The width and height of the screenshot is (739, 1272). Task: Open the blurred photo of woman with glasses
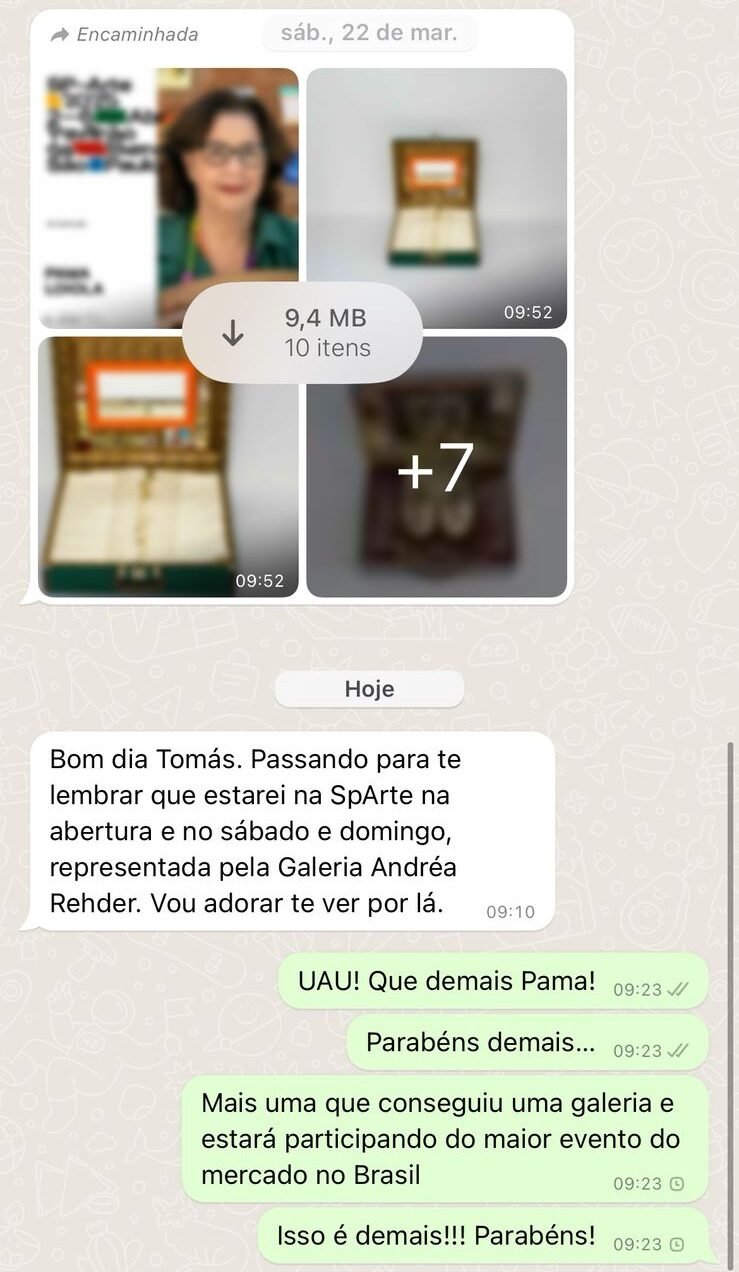click(x=168, y=198)
